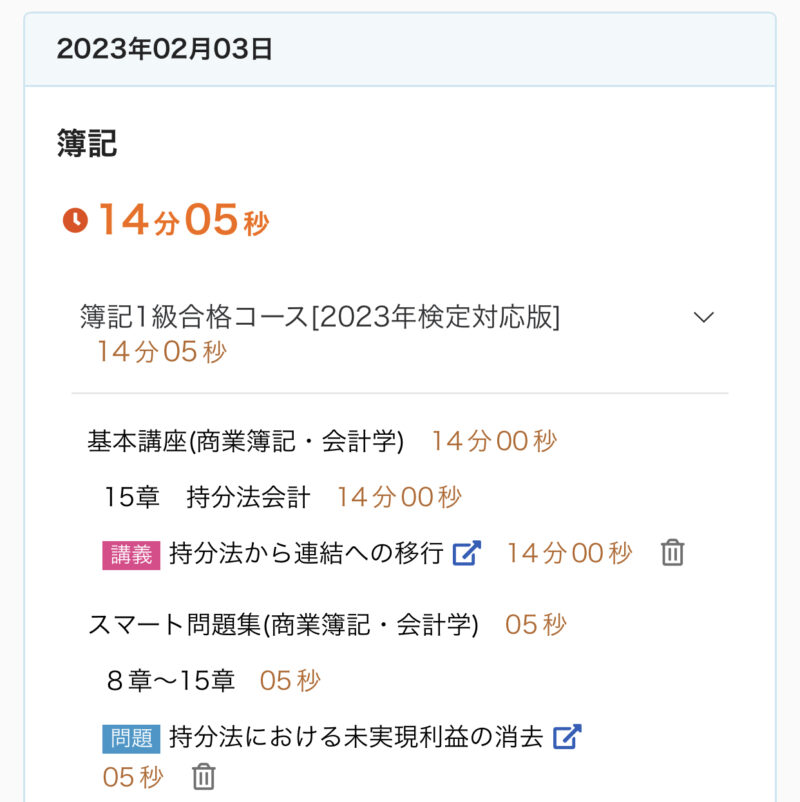
Task: Delete the 持分法から連結への移行 lecture record
Action: pyautogui.click(x=673, y=553)
